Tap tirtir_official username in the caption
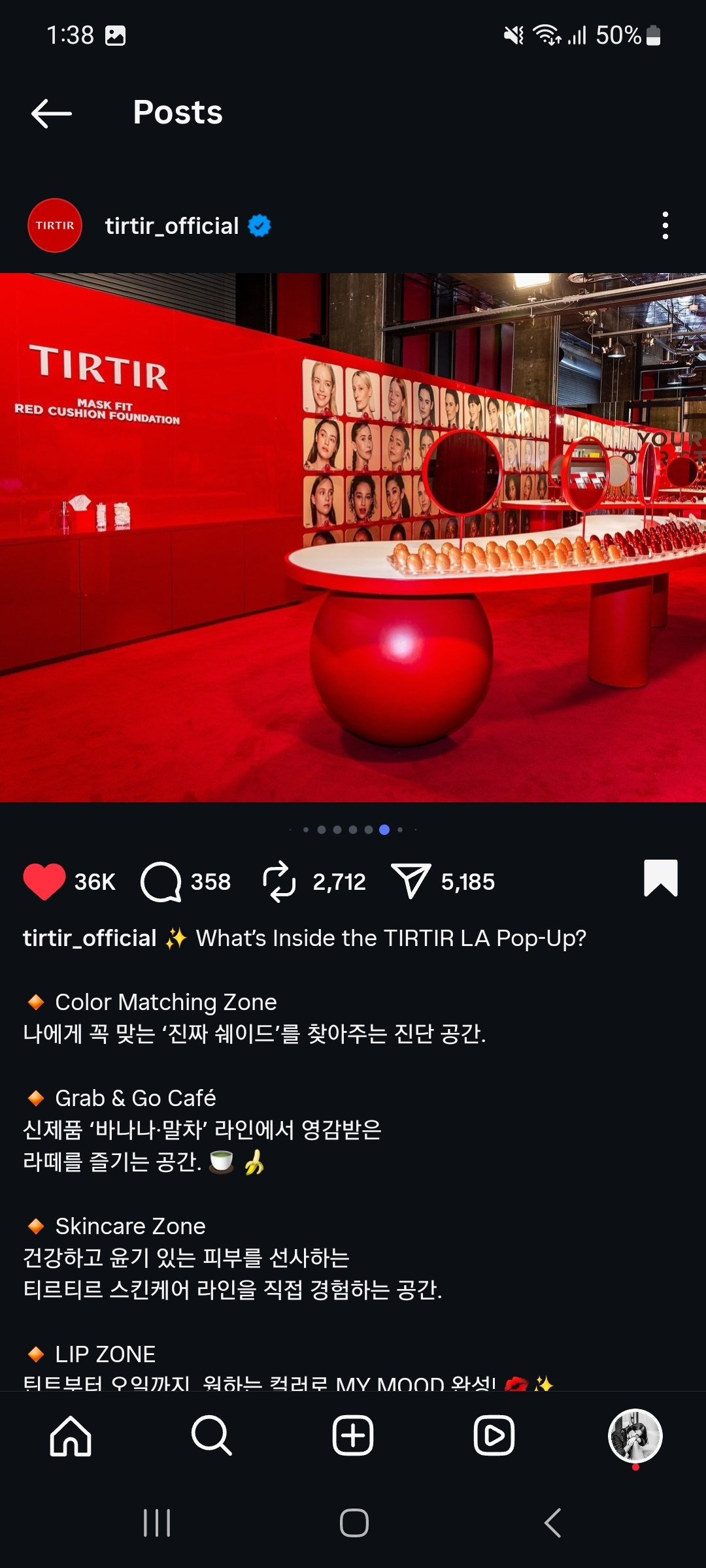This screenshot has height=1568, width=706. pyautogui.click(x=90, y=938)
